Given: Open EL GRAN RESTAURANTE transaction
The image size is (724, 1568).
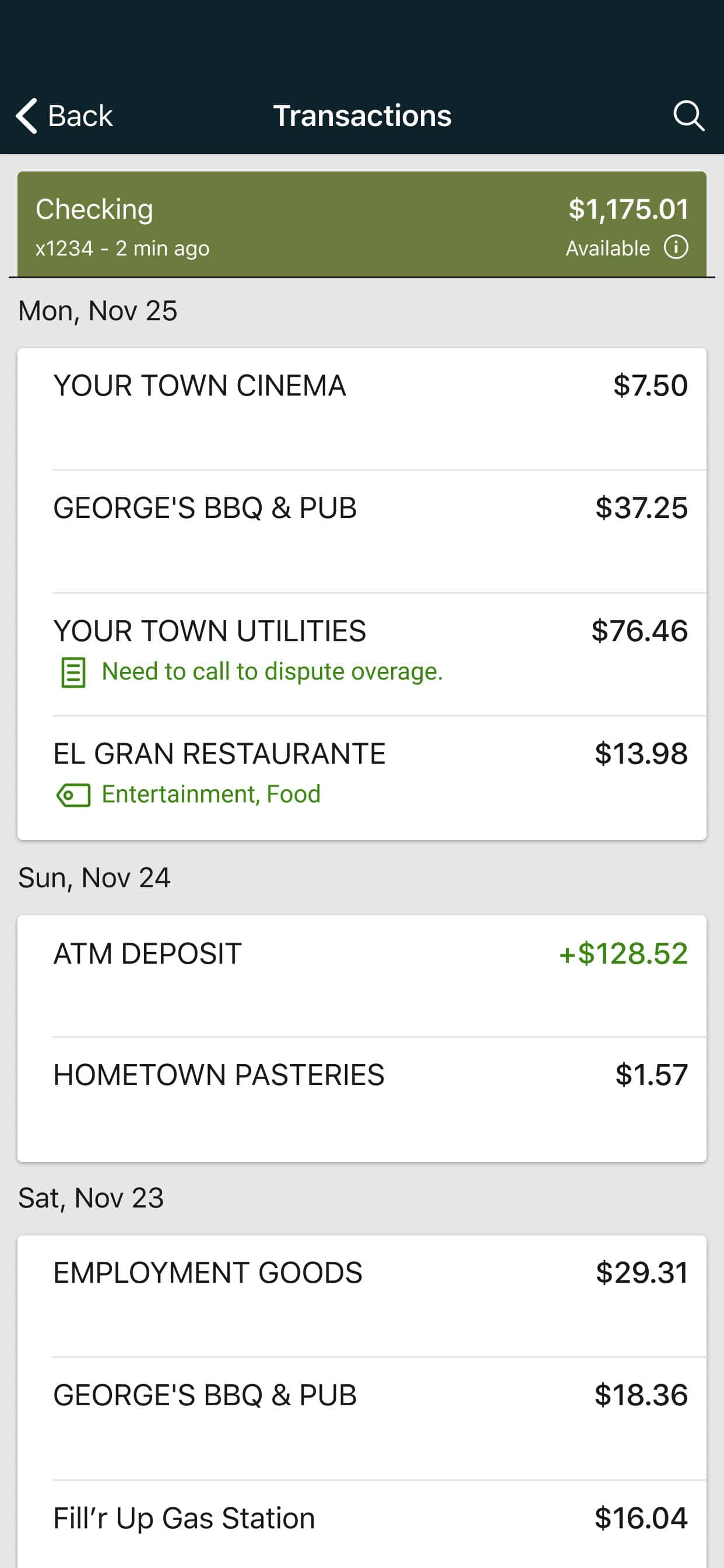Looking at the screenshot, I should 361,775.
